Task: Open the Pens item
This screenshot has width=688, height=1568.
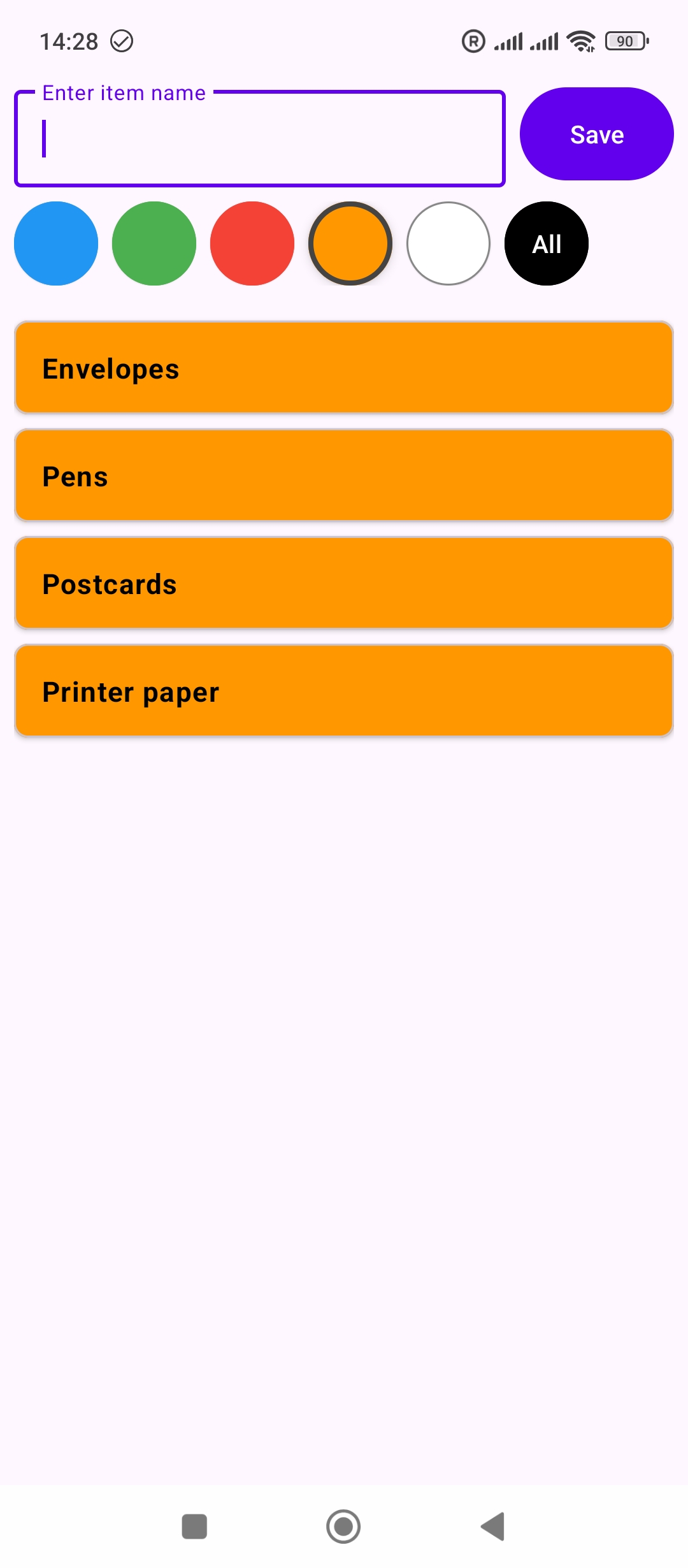Action: click(x=344, y=475)
